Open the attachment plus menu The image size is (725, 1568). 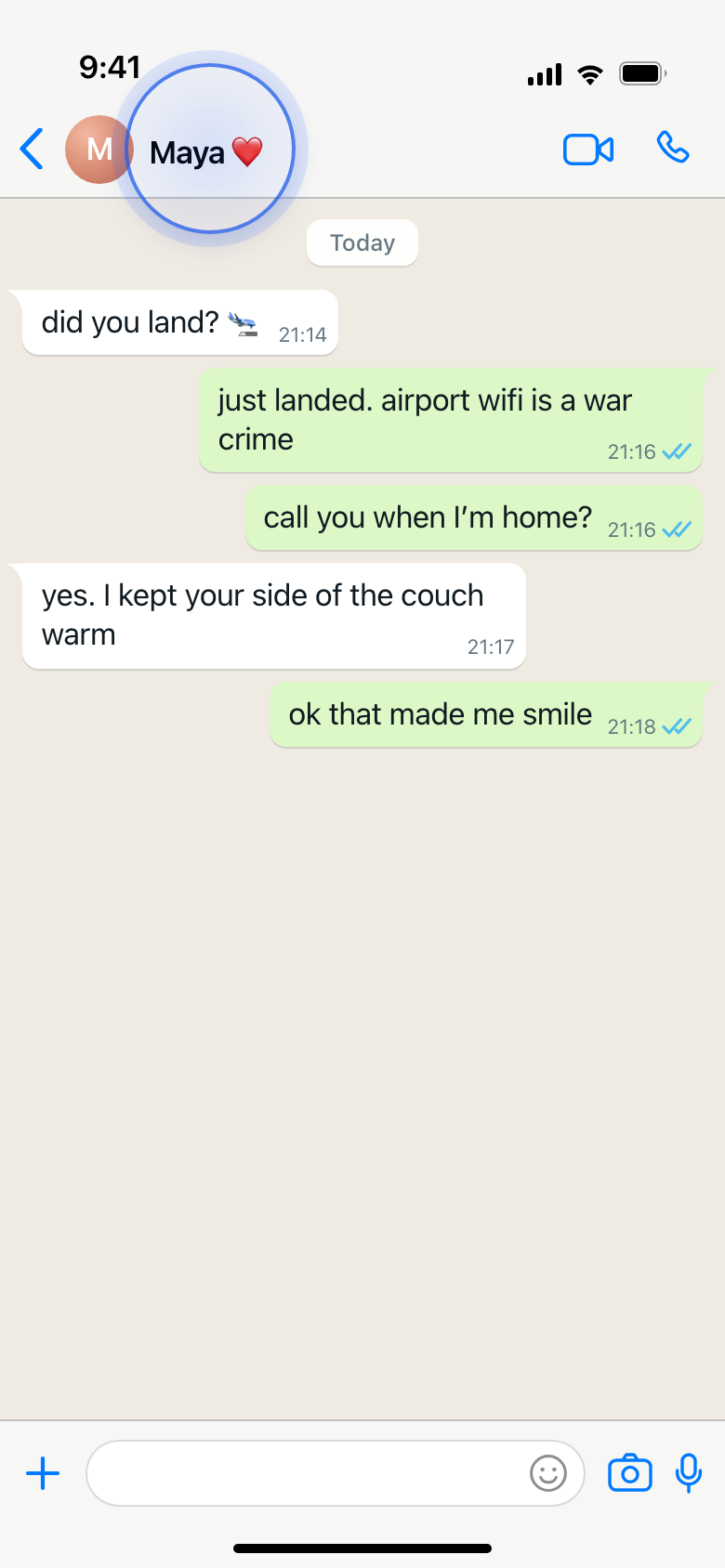tap(43, 1473)
